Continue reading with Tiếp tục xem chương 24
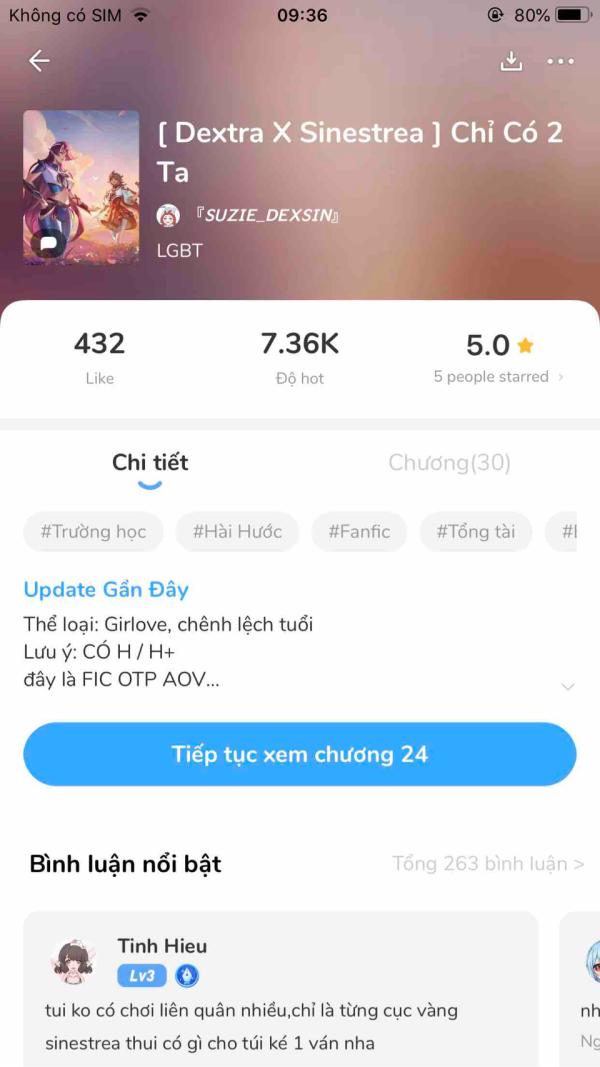The image size is (600, 1067). 300,754
